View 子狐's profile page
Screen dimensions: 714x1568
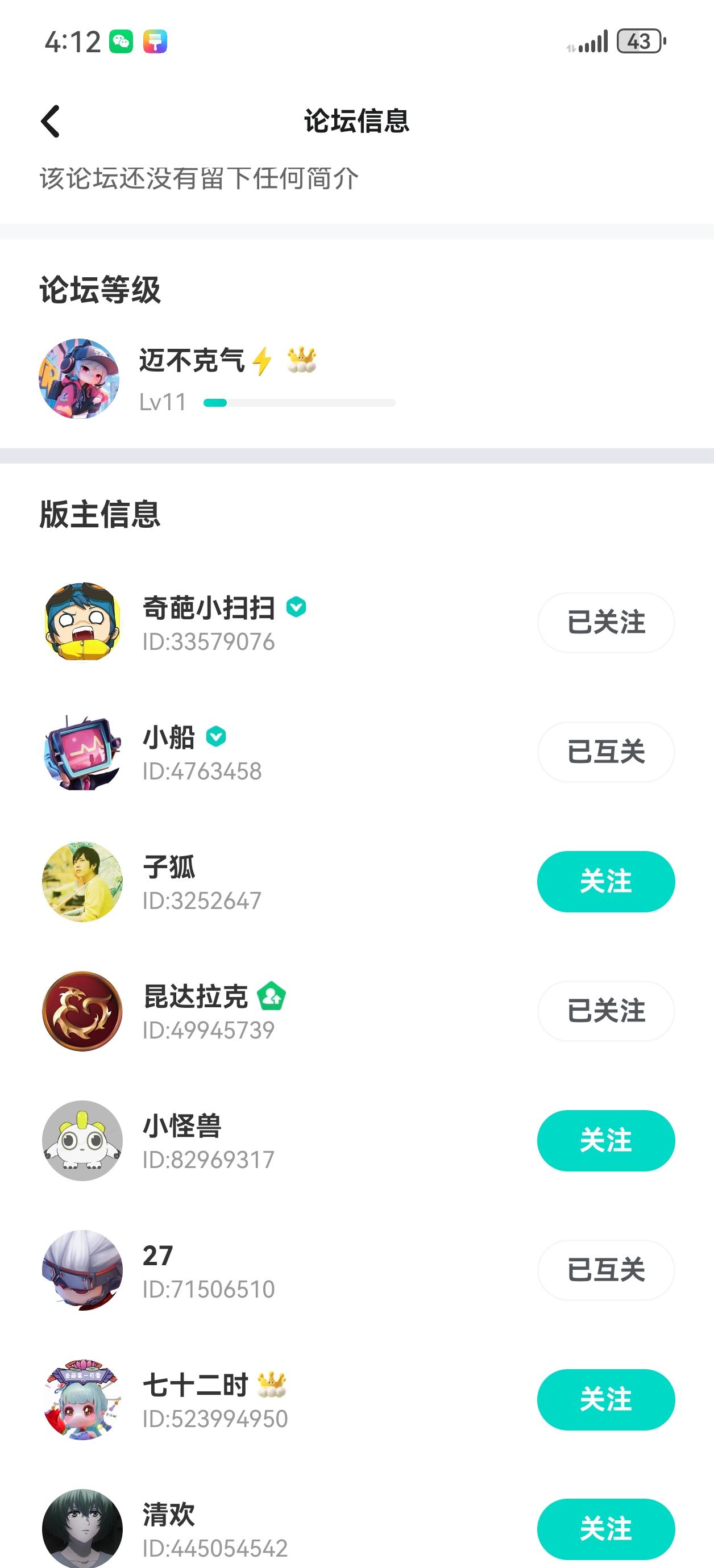pos(82,881)
